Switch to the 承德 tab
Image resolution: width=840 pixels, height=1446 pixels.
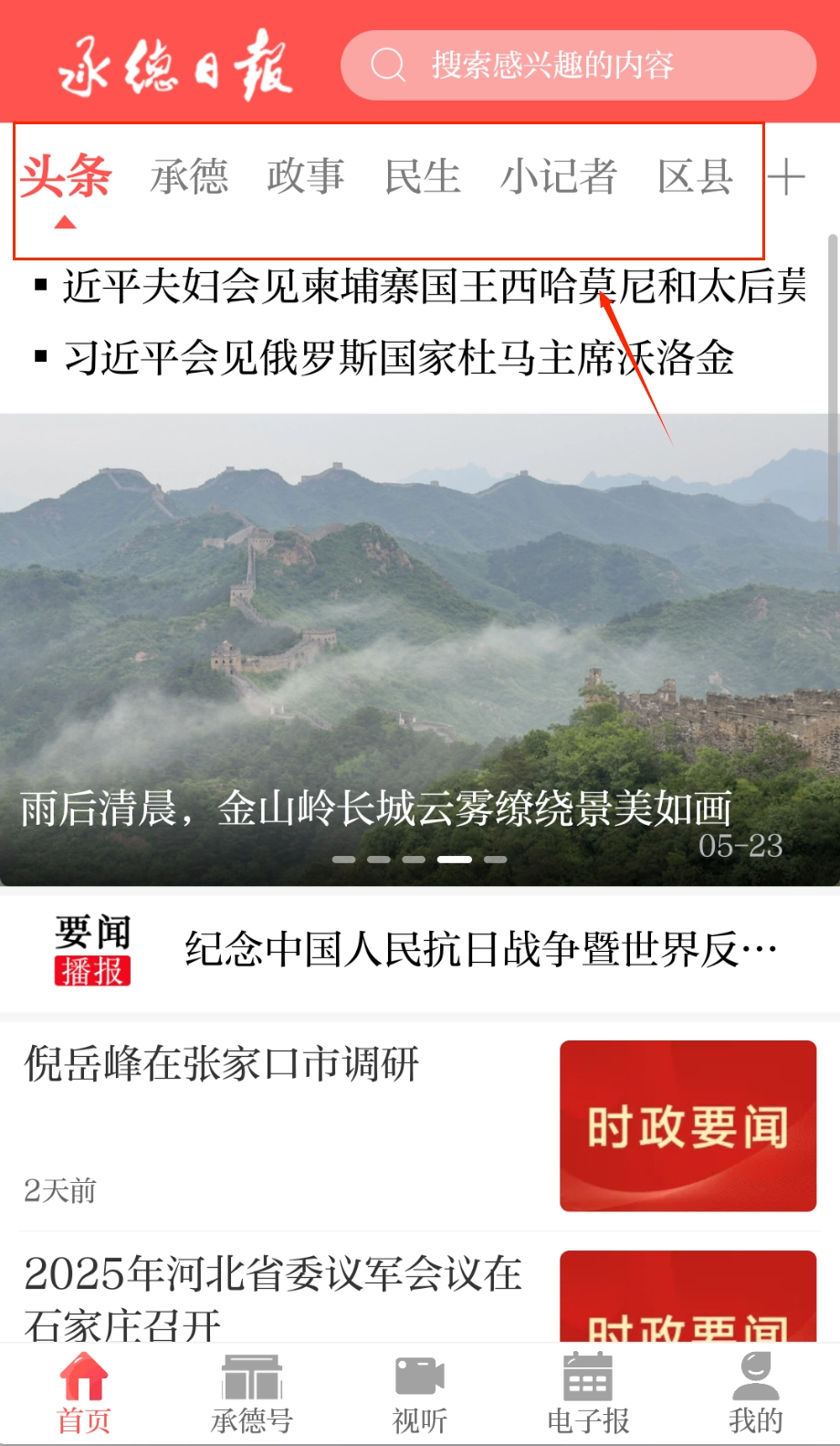tap(189, 177)
